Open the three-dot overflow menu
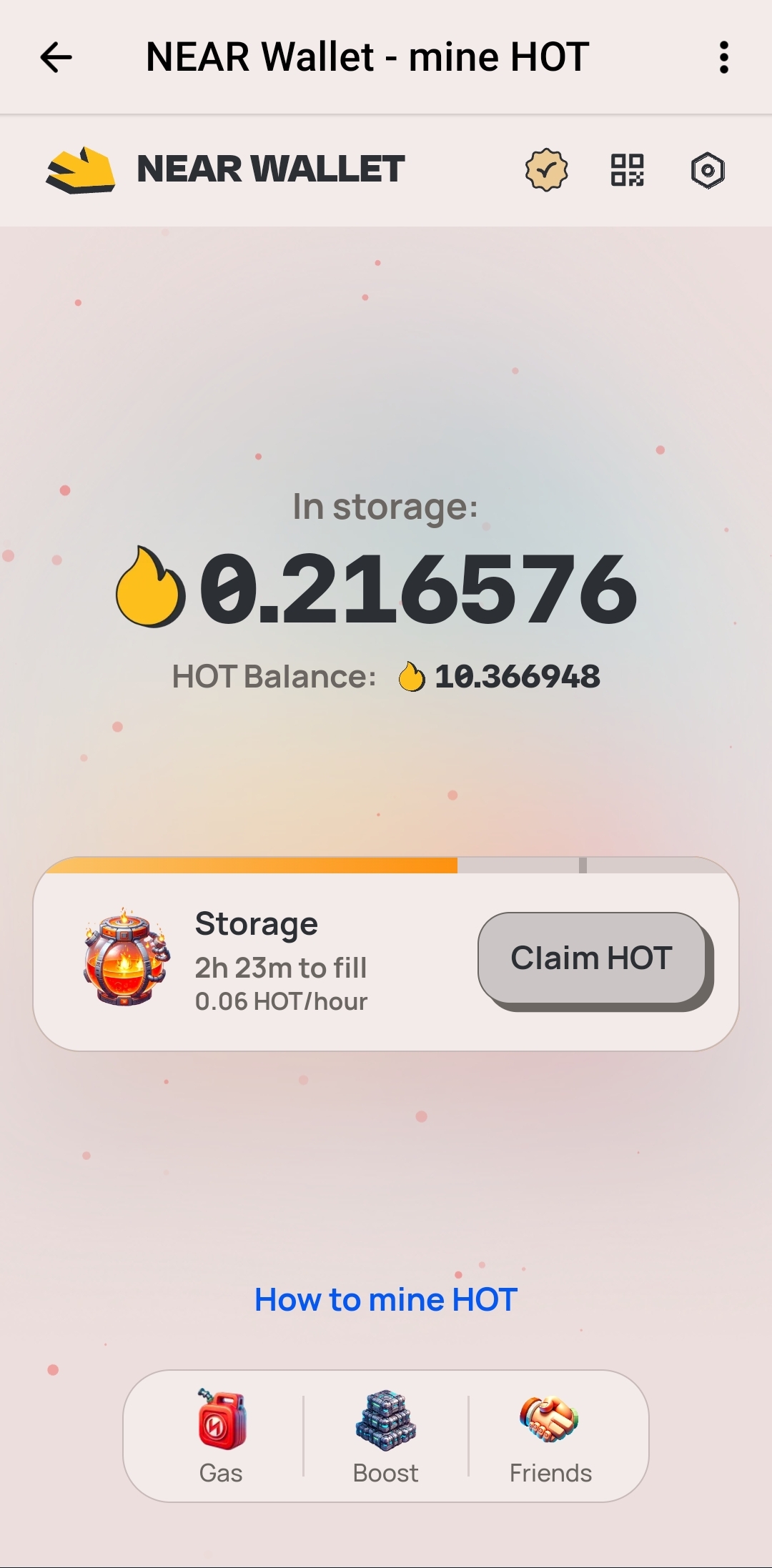This screenshot has width=772, height=1568. coord(723,57)
